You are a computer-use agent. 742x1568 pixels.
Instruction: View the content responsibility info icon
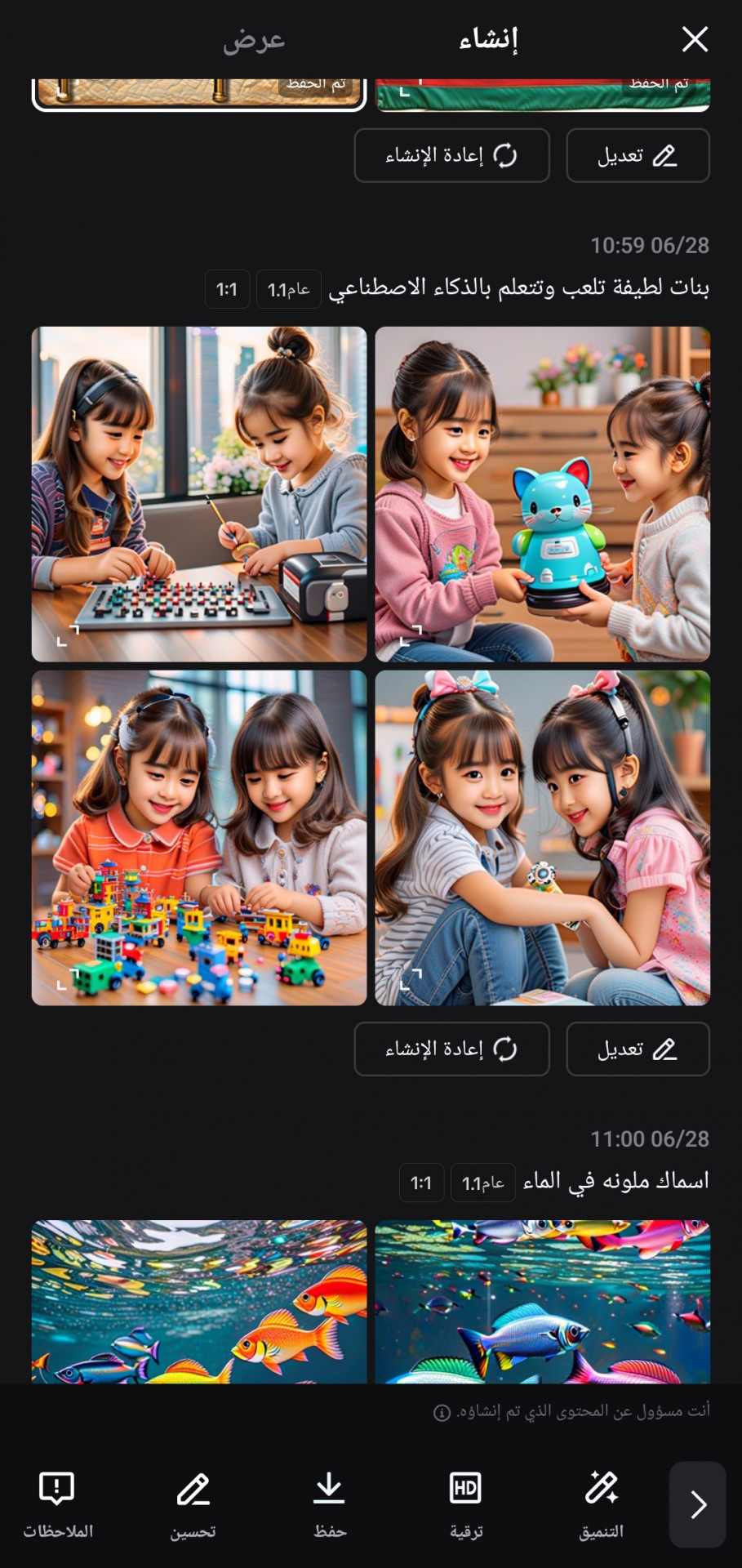tap(442, 1413)
